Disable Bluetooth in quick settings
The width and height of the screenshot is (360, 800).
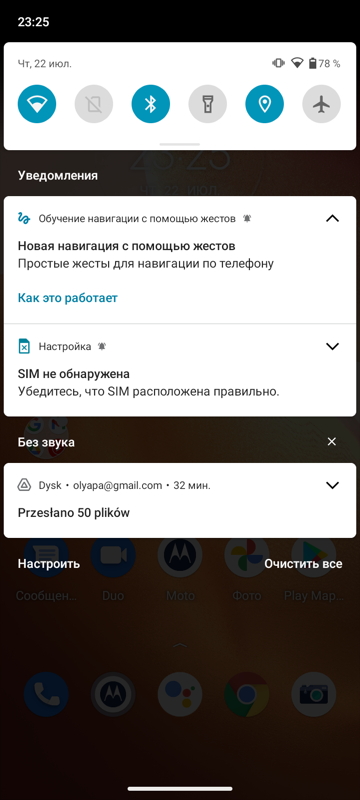(150, 104)
